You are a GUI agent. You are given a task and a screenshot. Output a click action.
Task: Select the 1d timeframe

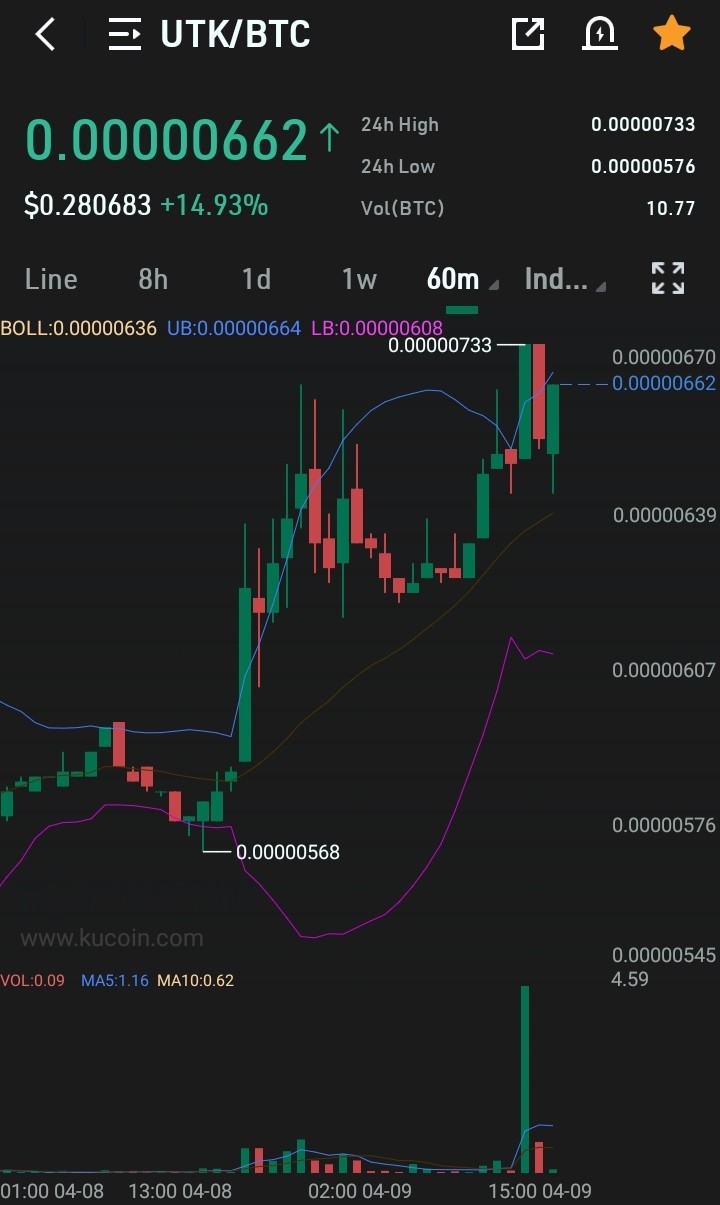(x=256, y=279)
